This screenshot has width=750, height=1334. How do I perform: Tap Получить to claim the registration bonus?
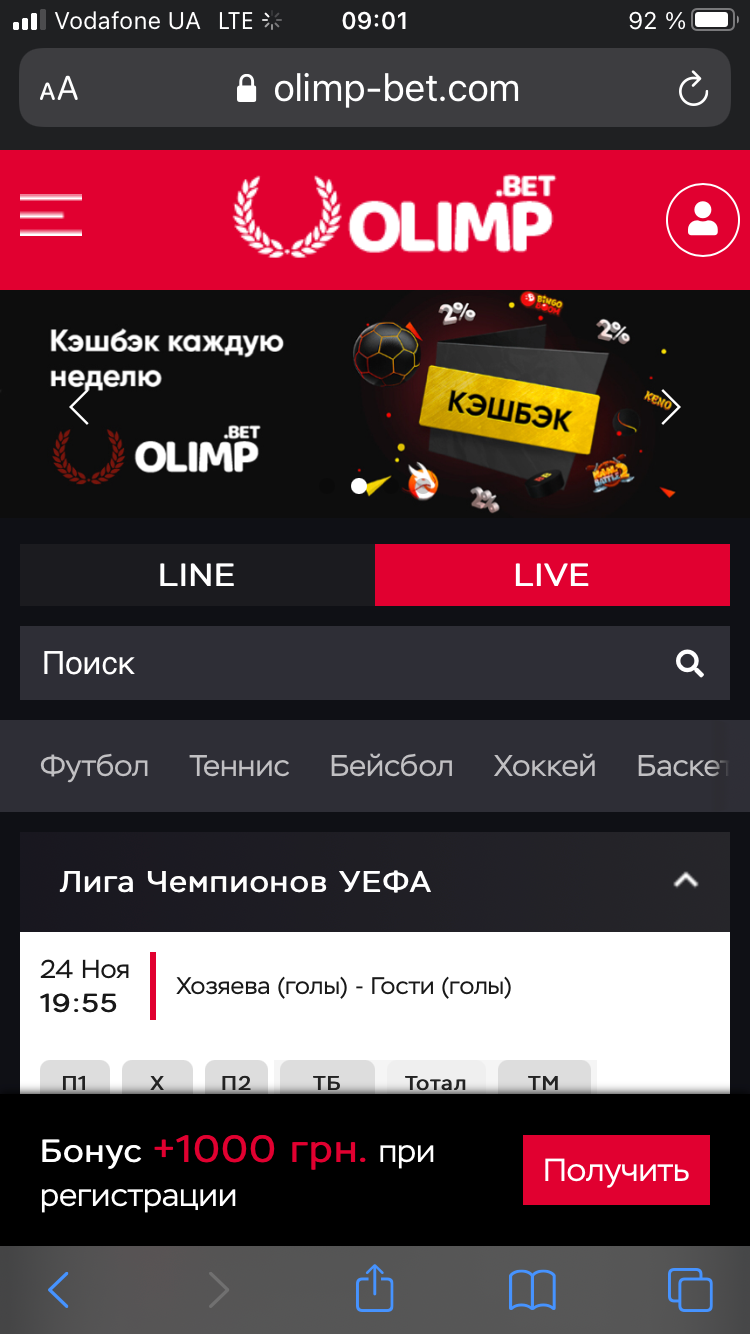(x=616, y=1170)
